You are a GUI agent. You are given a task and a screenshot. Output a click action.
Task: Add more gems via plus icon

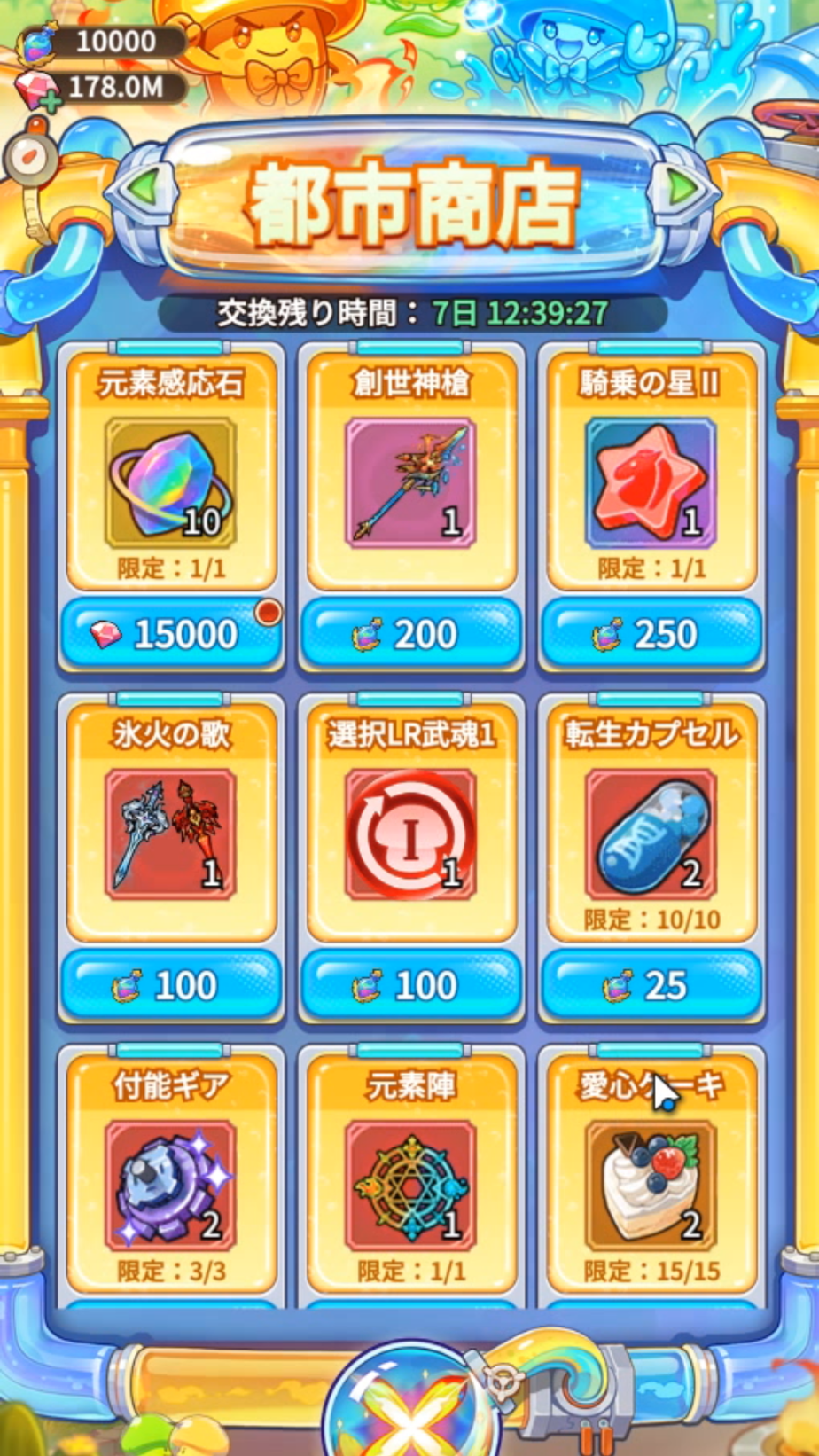51,103
